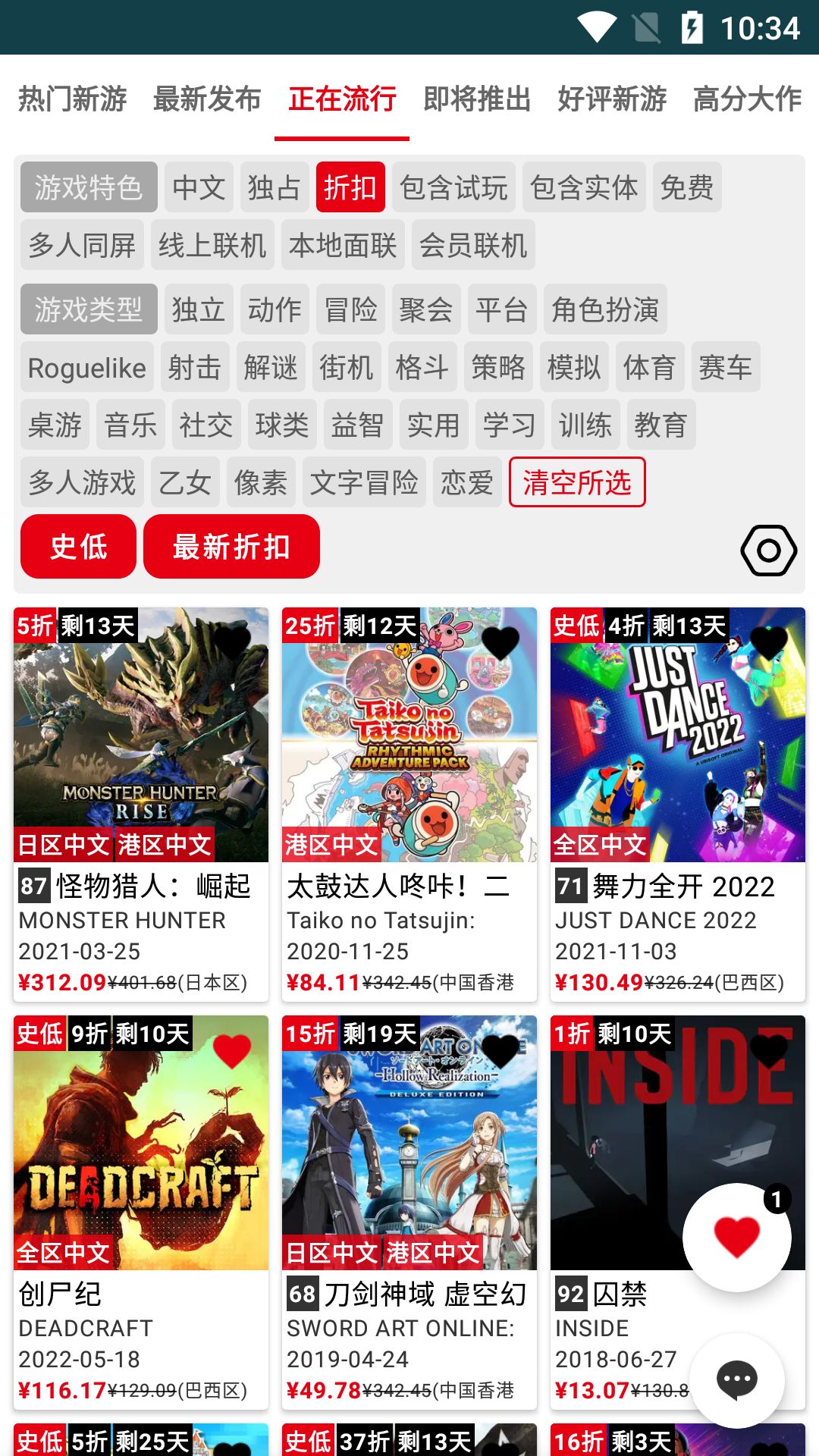Favorite the 太鼓达人 game with heart
819x1456 pixels.
(x=500, y=643)
